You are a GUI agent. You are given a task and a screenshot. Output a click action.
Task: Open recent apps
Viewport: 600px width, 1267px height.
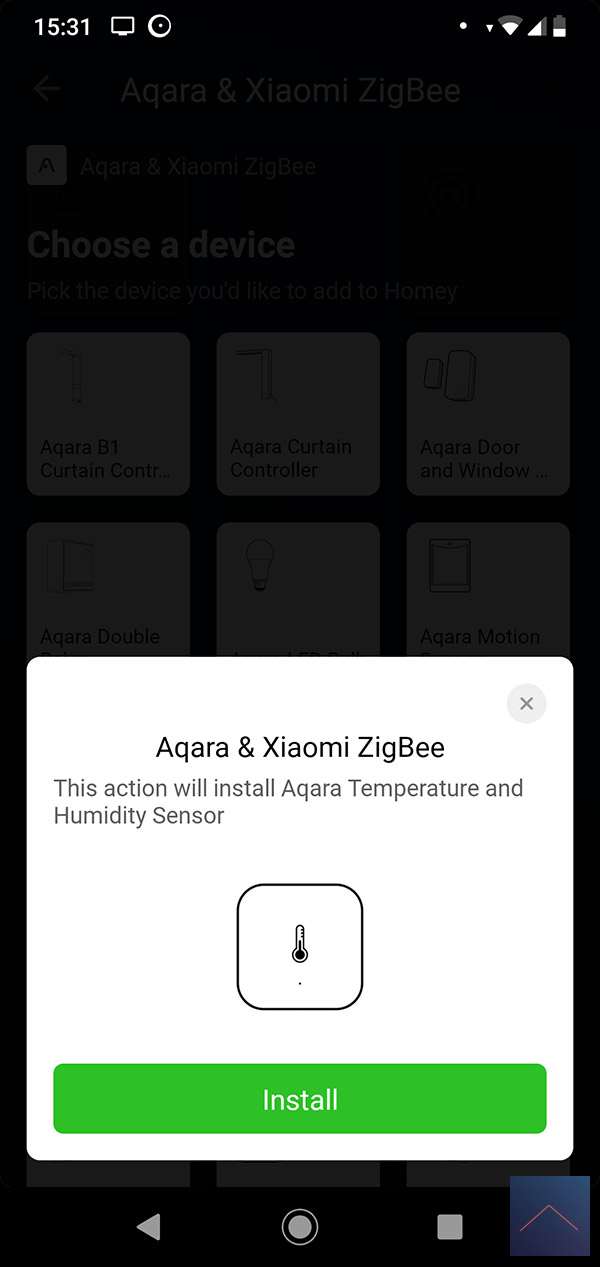[x=450, y=1226]
